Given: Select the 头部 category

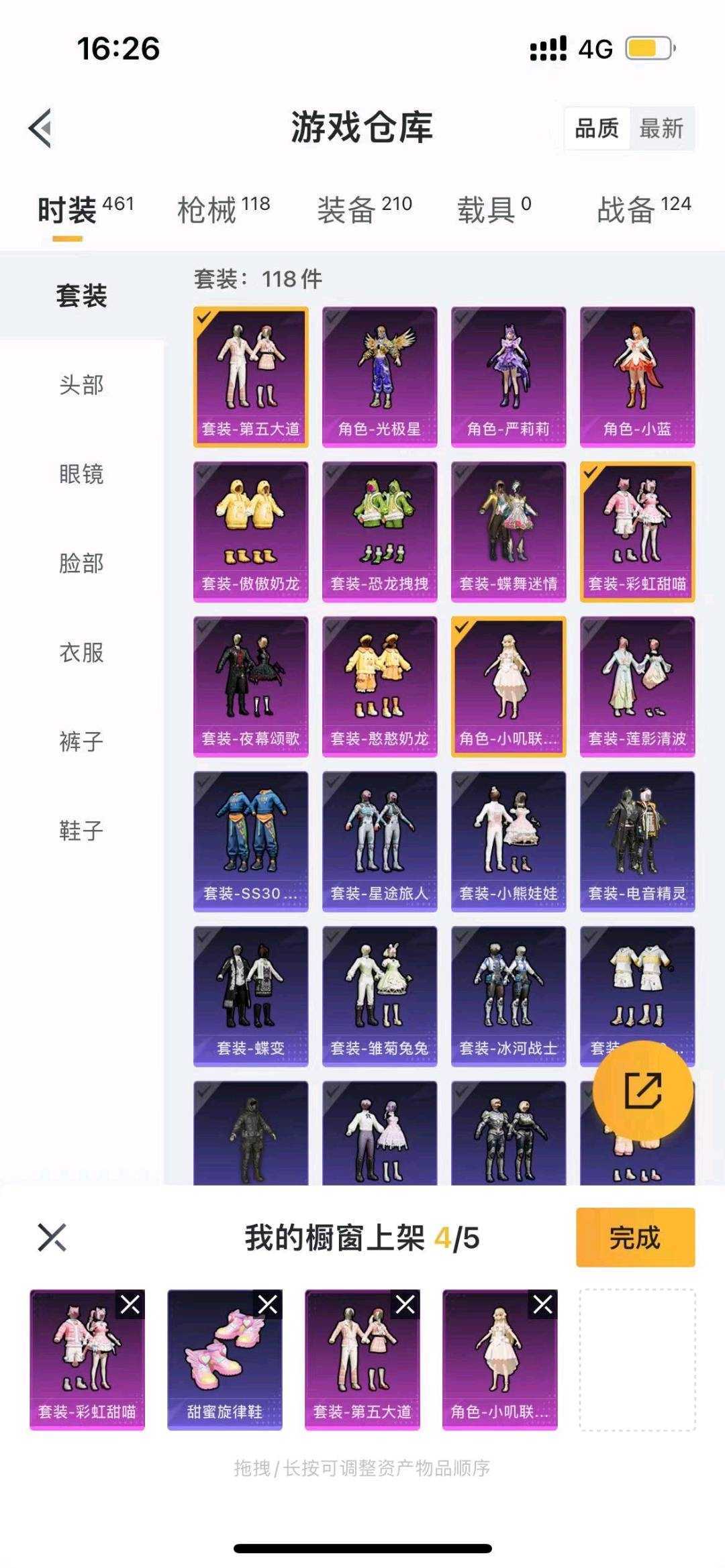Looking at the screenshot, I should pyautogui.click(x=81, y=385).
